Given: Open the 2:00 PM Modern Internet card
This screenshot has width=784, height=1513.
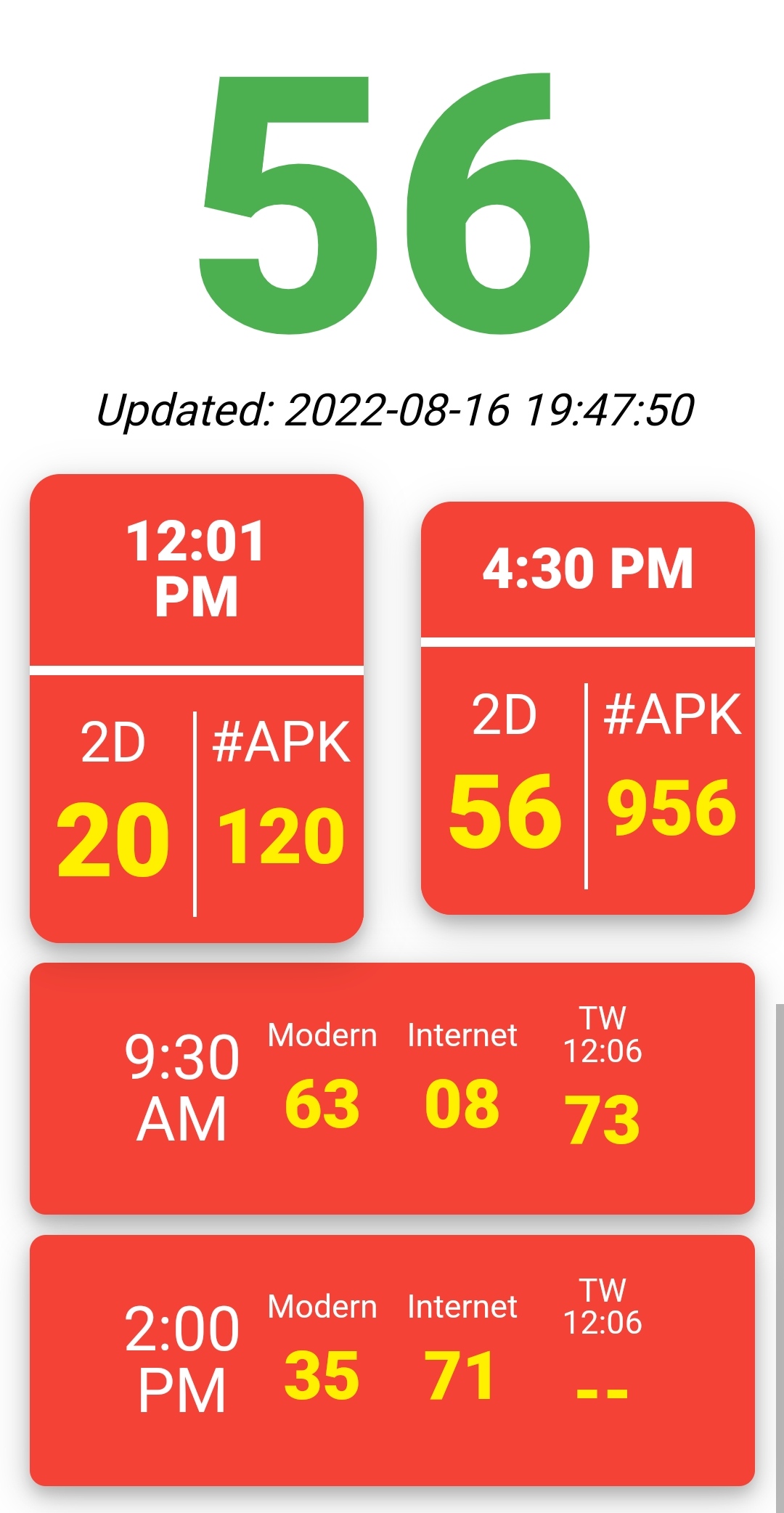Looking at the screenshot, I should [x=392, y=1360].
